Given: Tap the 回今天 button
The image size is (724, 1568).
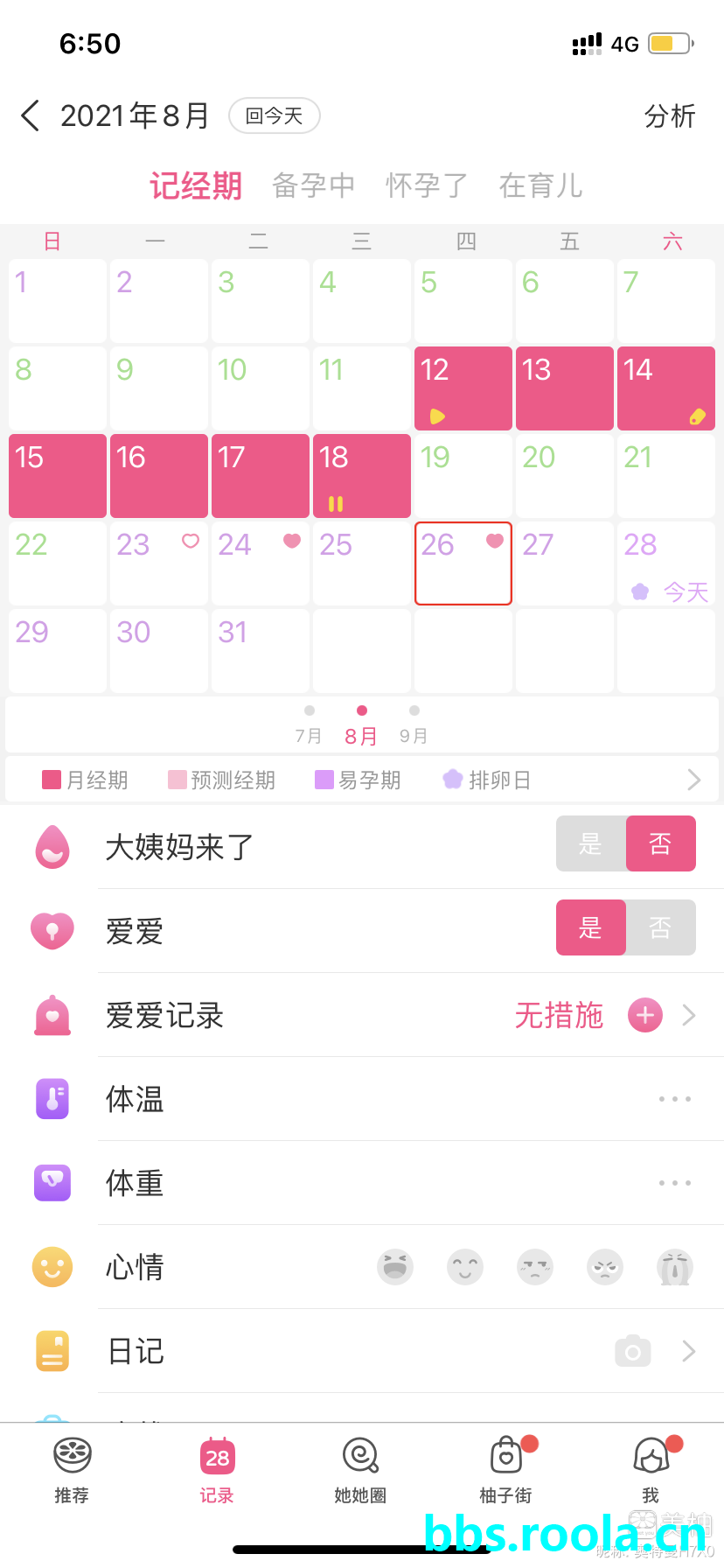Looking at the screenshot, I should pyautogui.click(x=274, y=115).
